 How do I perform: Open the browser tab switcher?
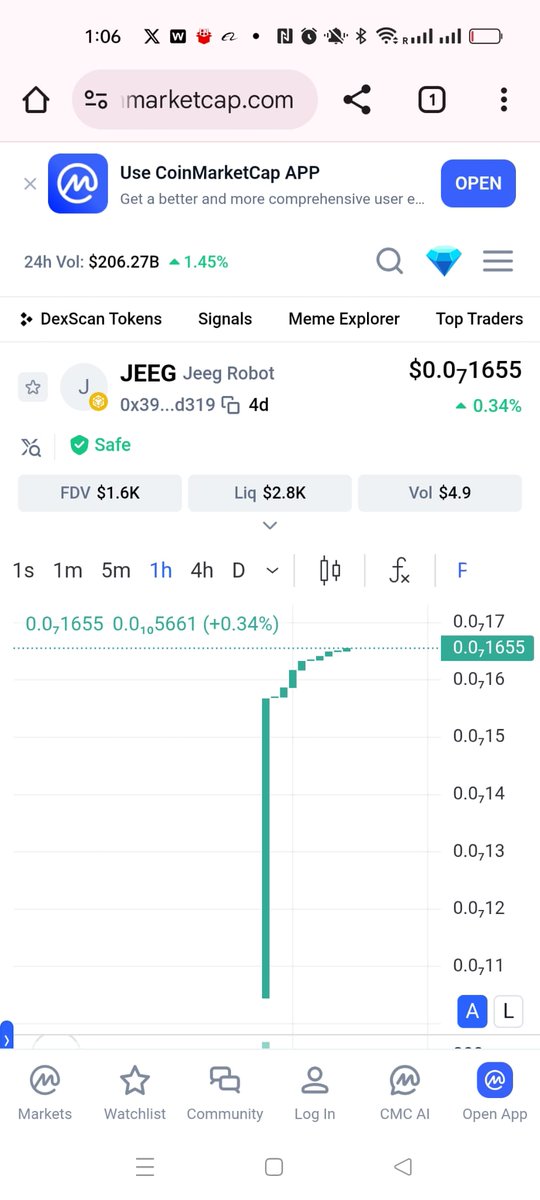click(431, 100)
